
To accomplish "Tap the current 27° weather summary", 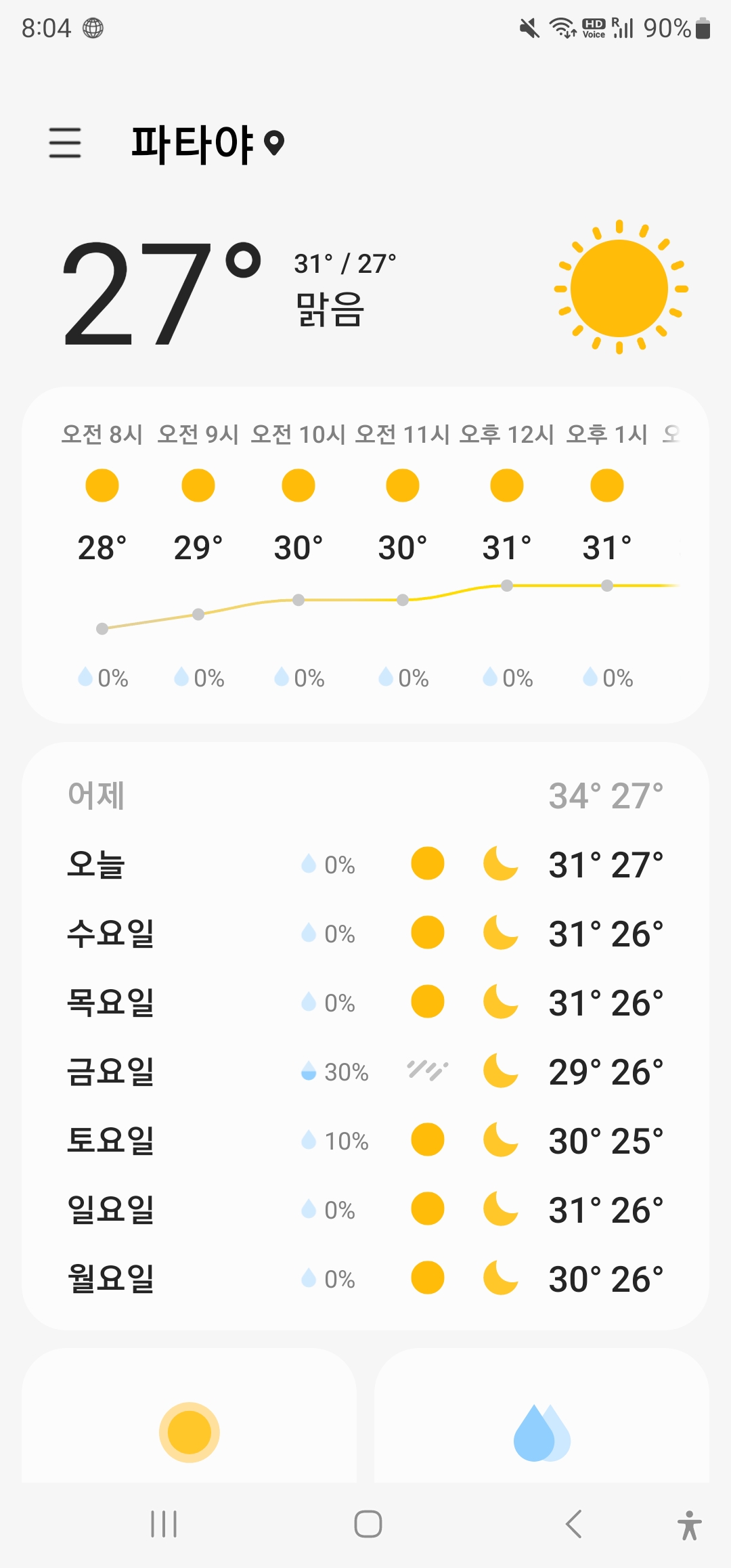I will pos(162,292).
